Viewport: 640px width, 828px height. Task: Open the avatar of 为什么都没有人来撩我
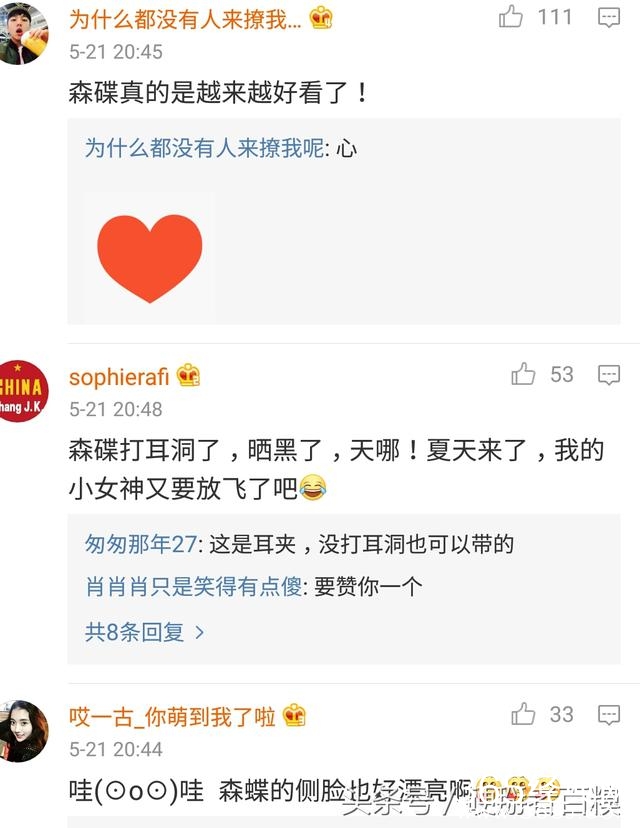[22, 32]
